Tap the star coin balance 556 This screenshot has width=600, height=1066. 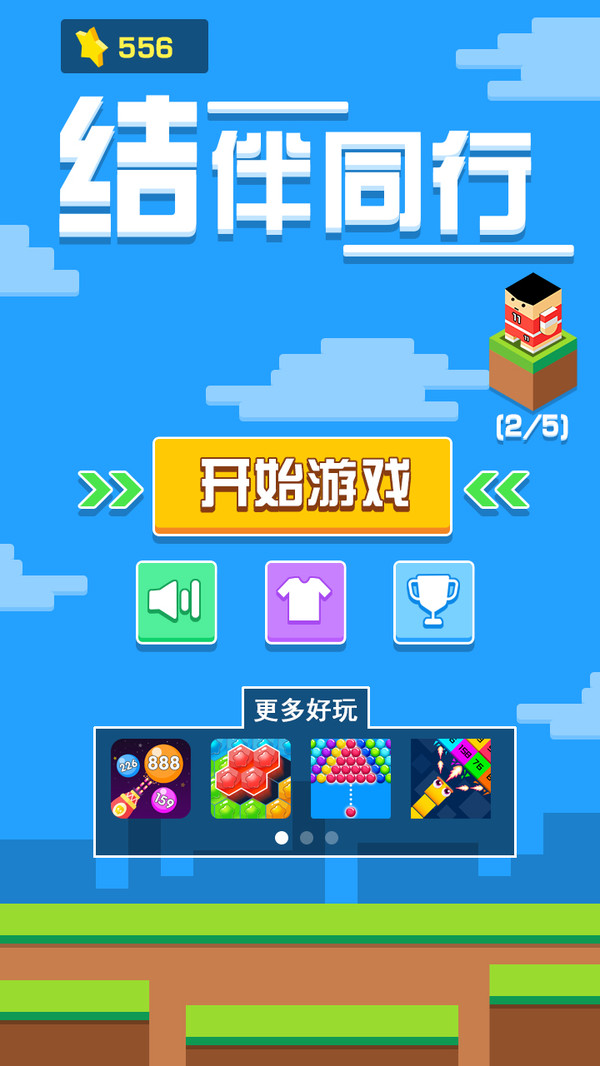[135, 47]
